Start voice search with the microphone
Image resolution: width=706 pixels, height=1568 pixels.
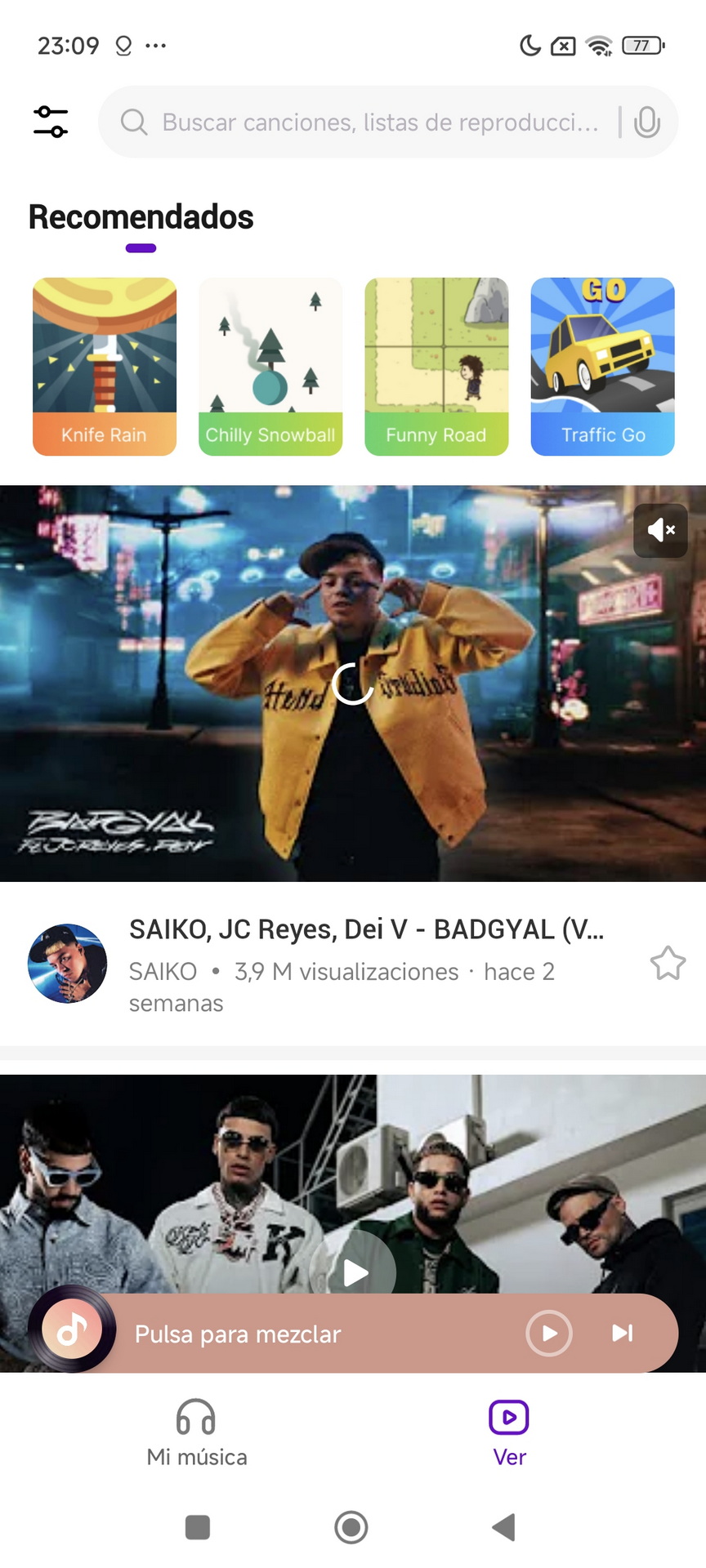pyautogui.click(x=646, y=122)
